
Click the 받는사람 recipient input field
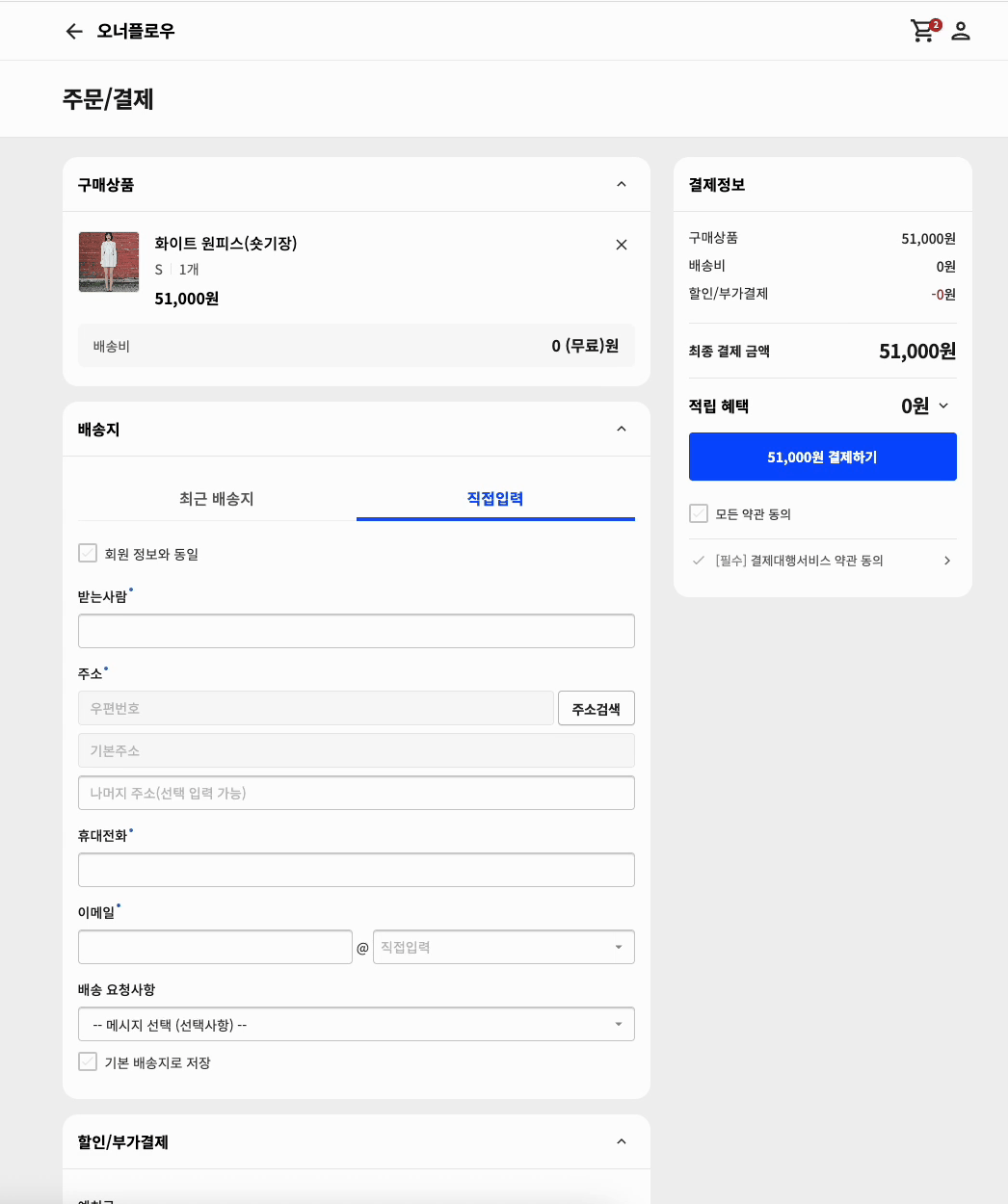coord(356,631)
